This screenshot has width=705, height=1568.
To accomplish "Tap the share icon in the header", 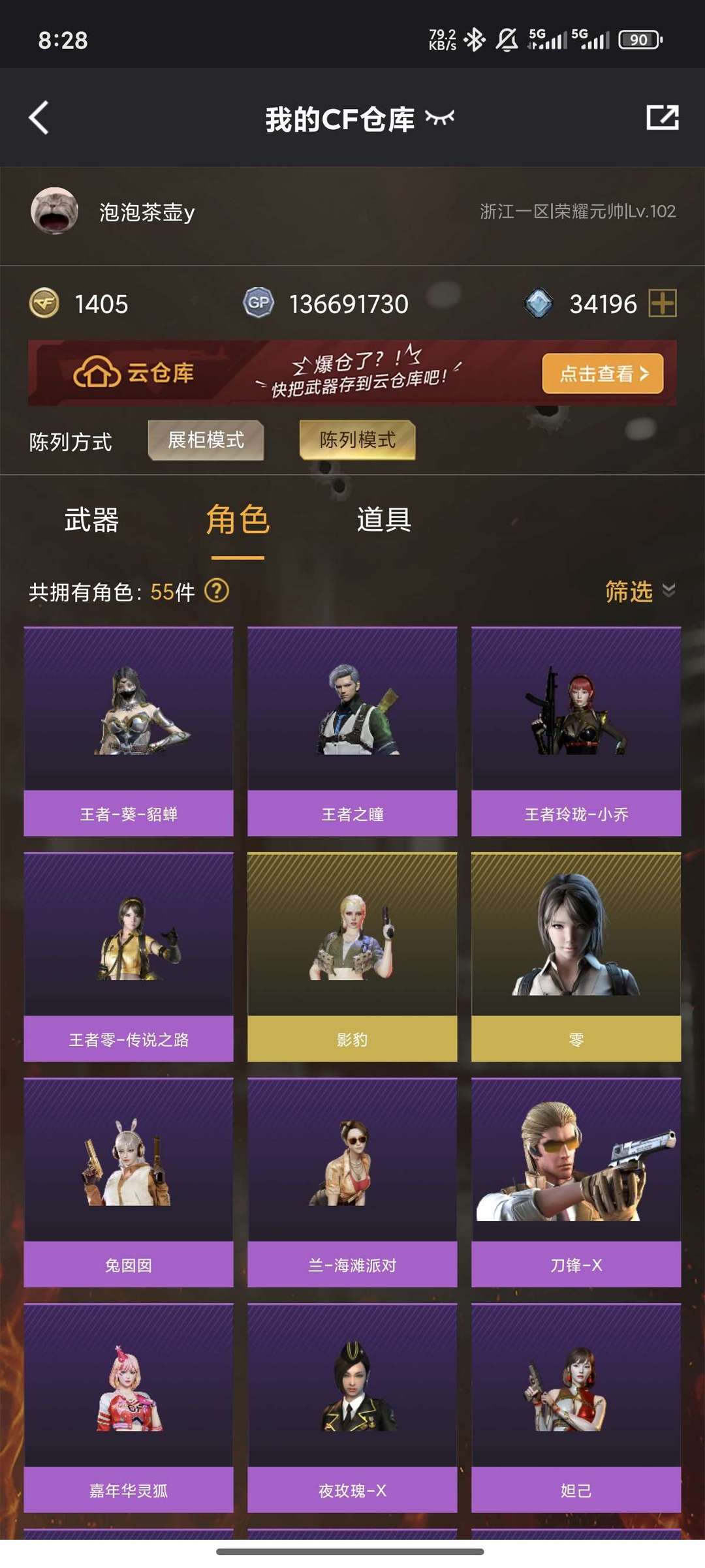I will (x=663, y=117).
